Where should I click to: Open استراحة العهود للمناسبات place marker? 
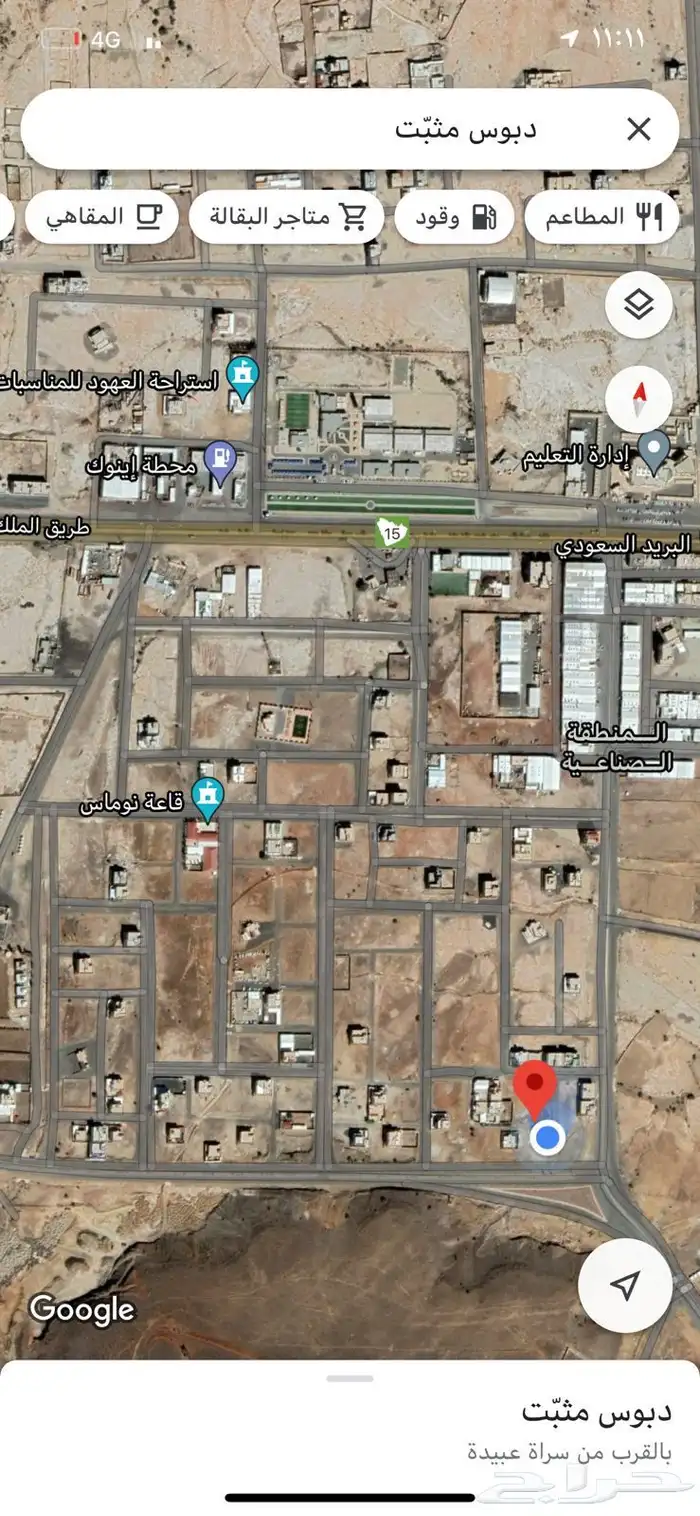[243, 376]
